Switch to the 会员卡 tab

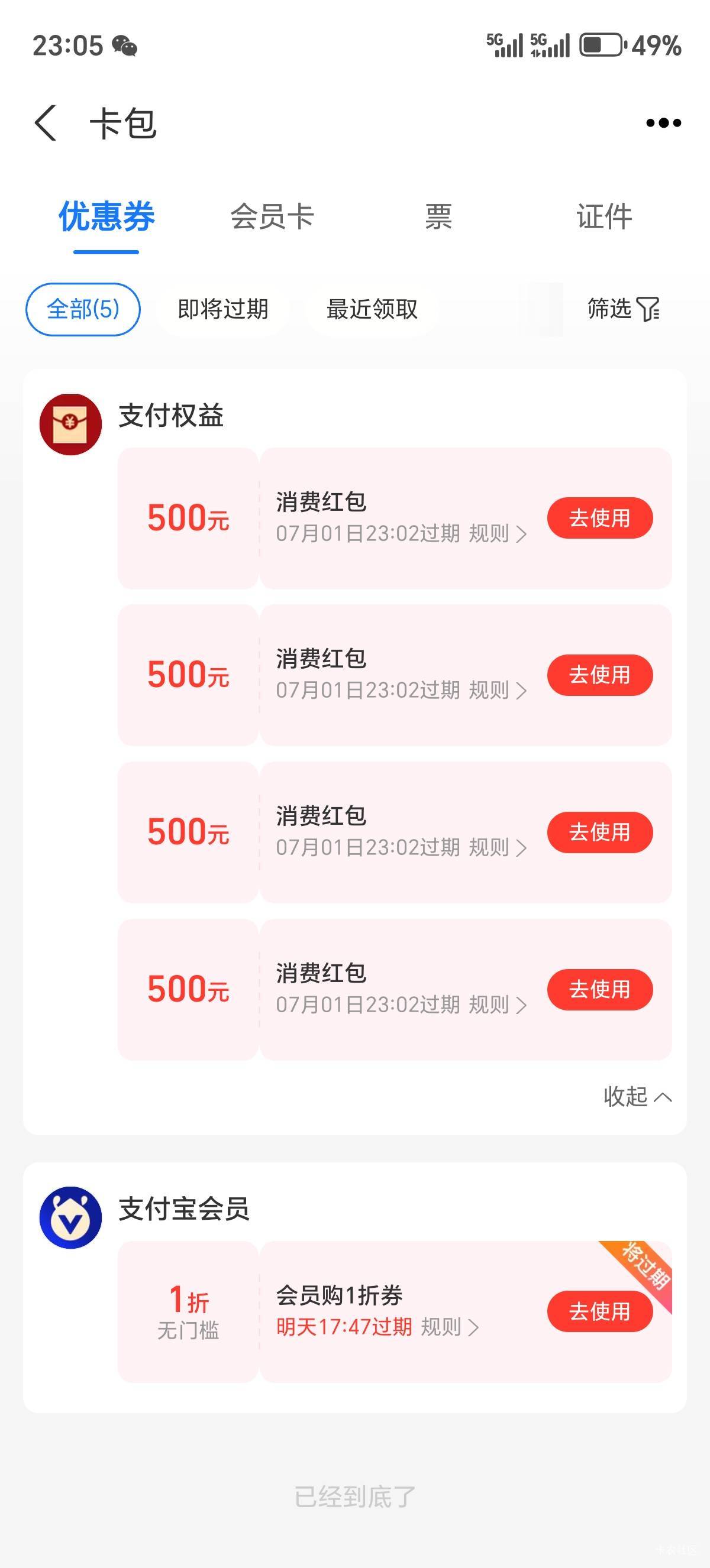tap(272, 217)
